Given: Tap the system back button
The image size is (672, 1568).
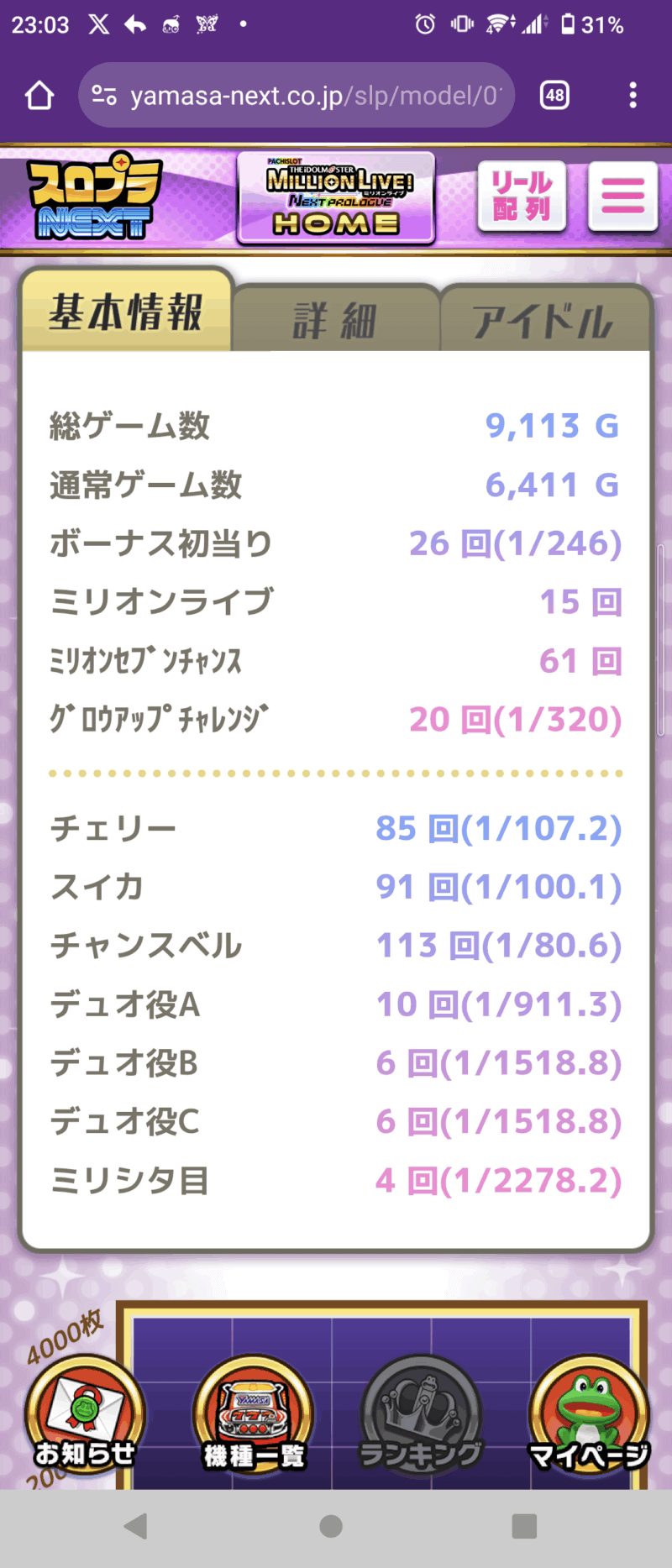Looking at the screenshot, I should coord(136,1526).
